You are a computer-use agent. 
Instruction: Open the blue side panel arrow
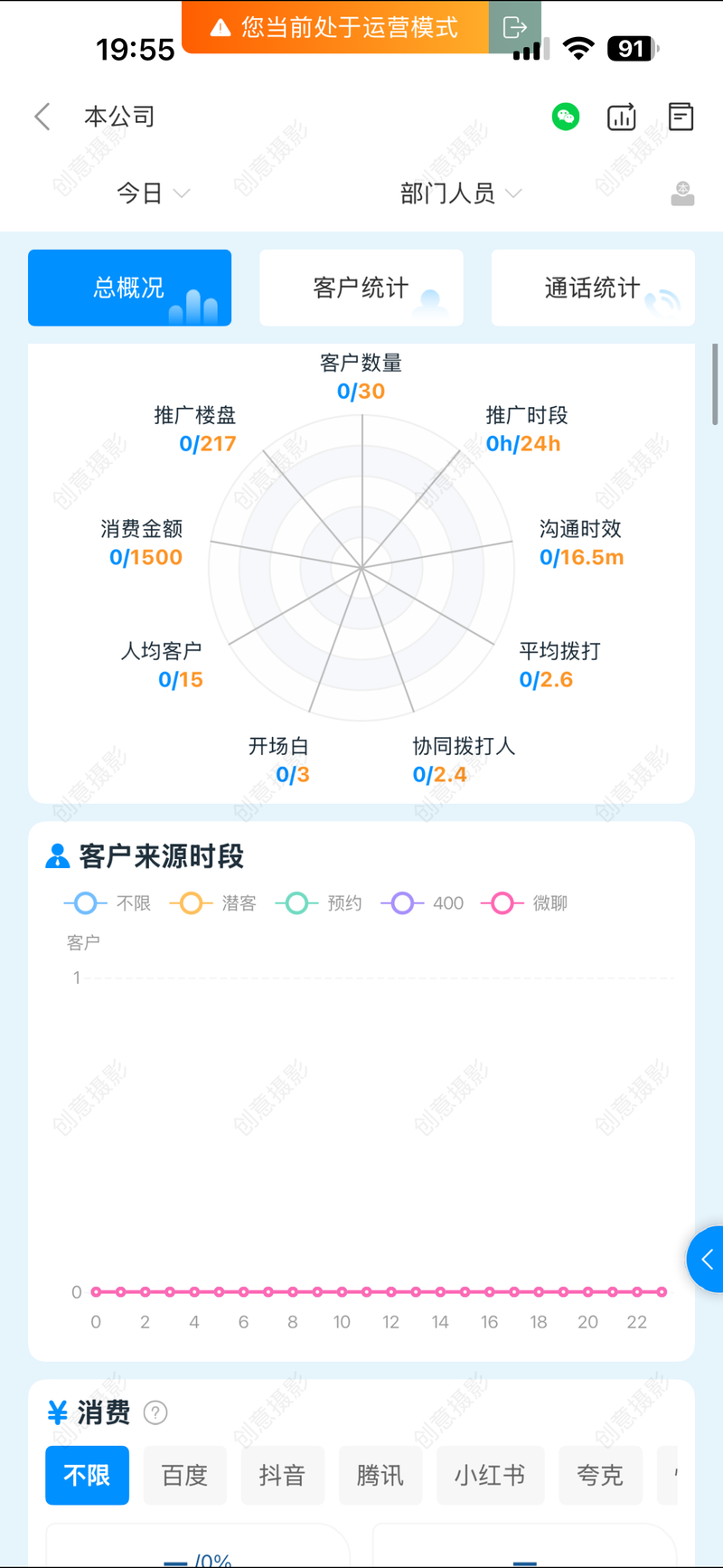[x=707, y=1259]
